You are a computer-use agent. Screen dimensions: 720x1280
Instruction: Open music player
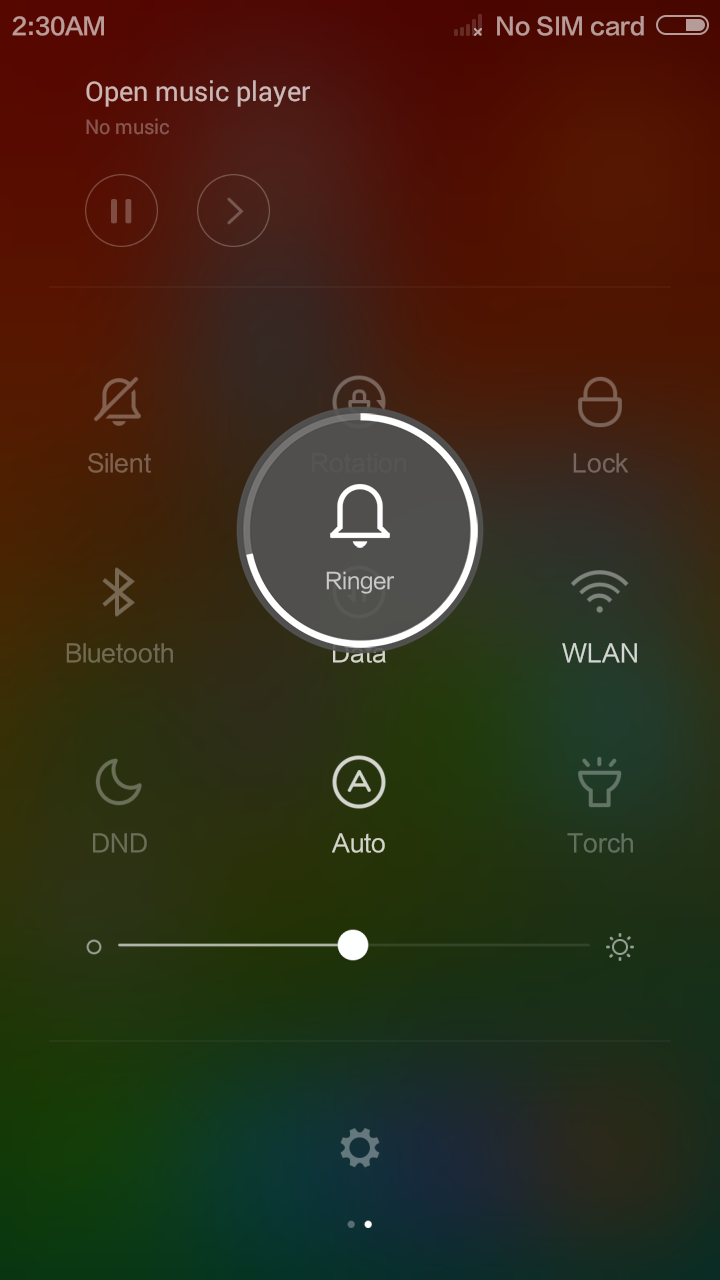(x=197, y=92)
